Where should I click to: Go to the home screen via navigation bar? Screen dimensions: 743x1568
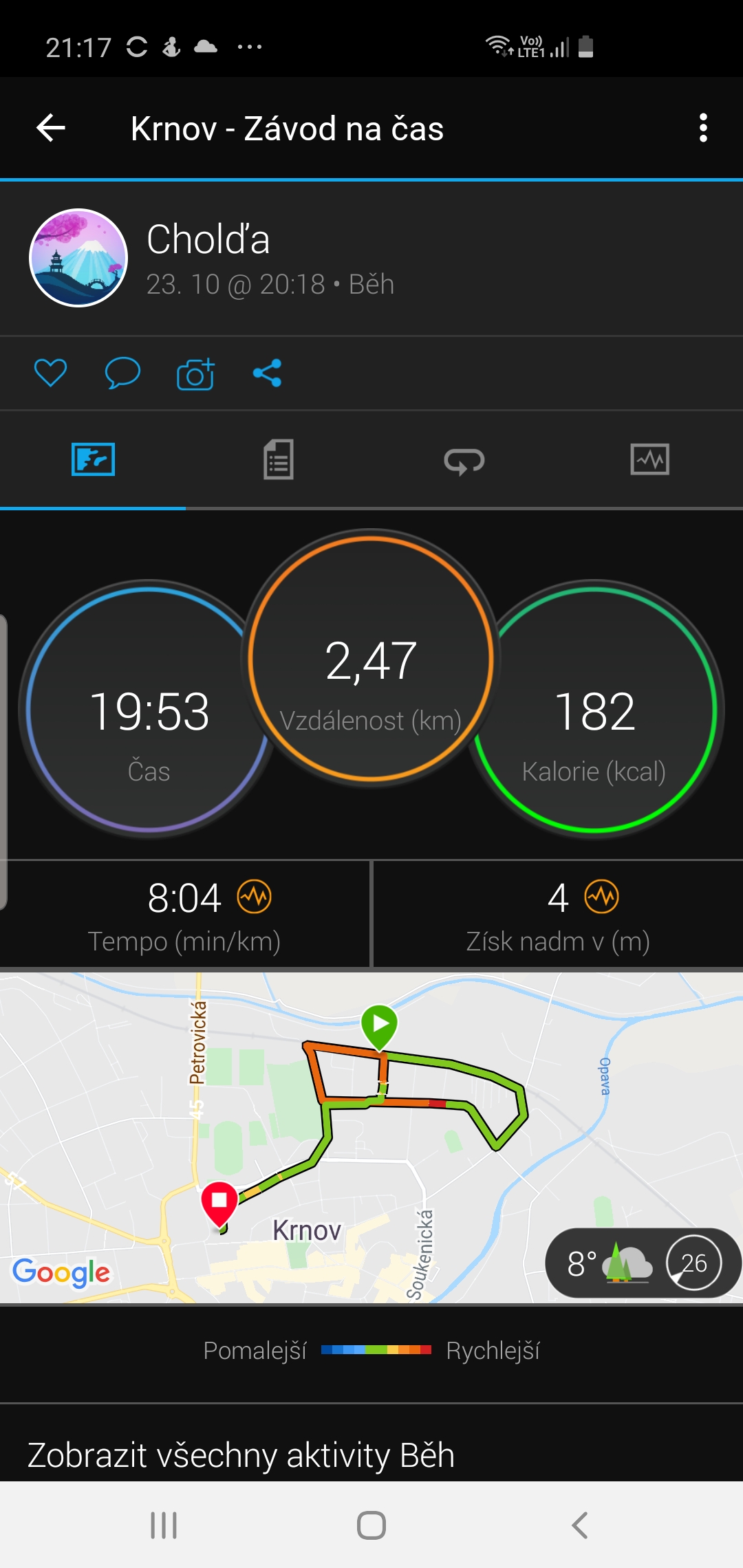pyautogui.click(x=371, y=1525)
